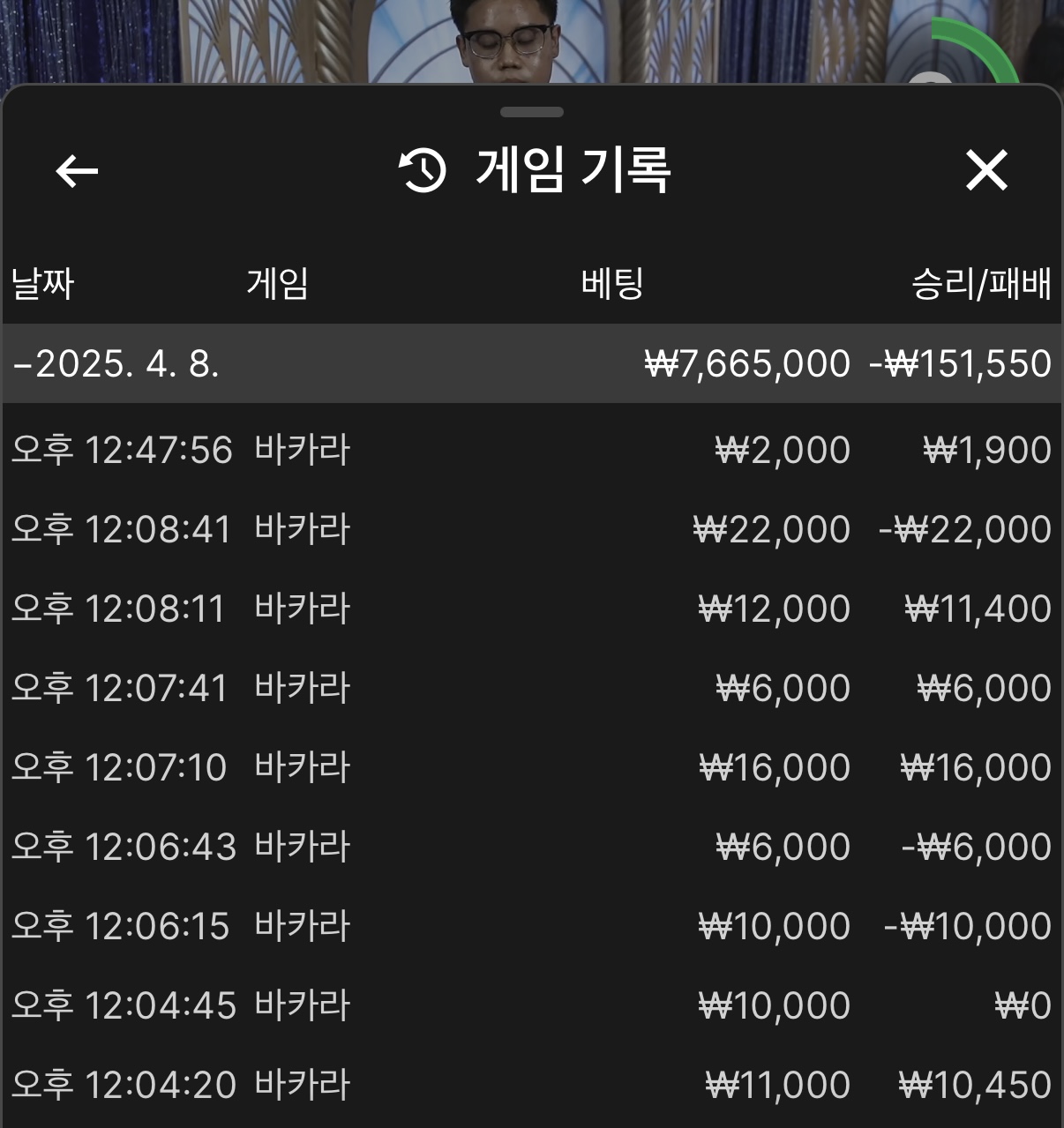1064x1128 pixels.
Task: Open the 12:04:20 baccarat record
Action: point(531,1086)
